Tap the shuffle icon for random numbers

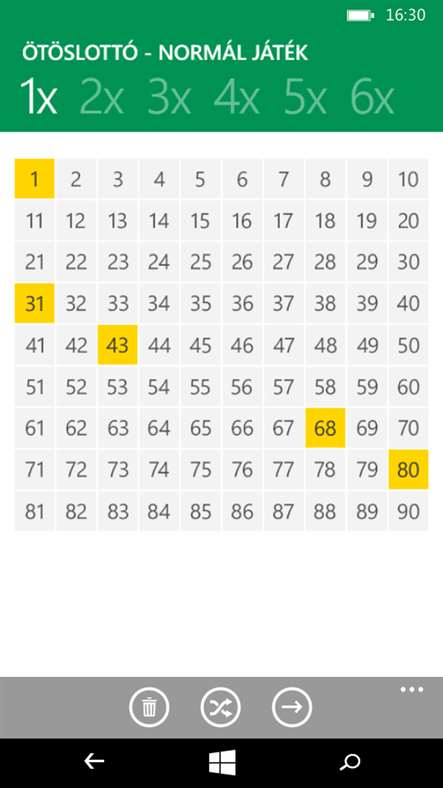pos(220,707)
